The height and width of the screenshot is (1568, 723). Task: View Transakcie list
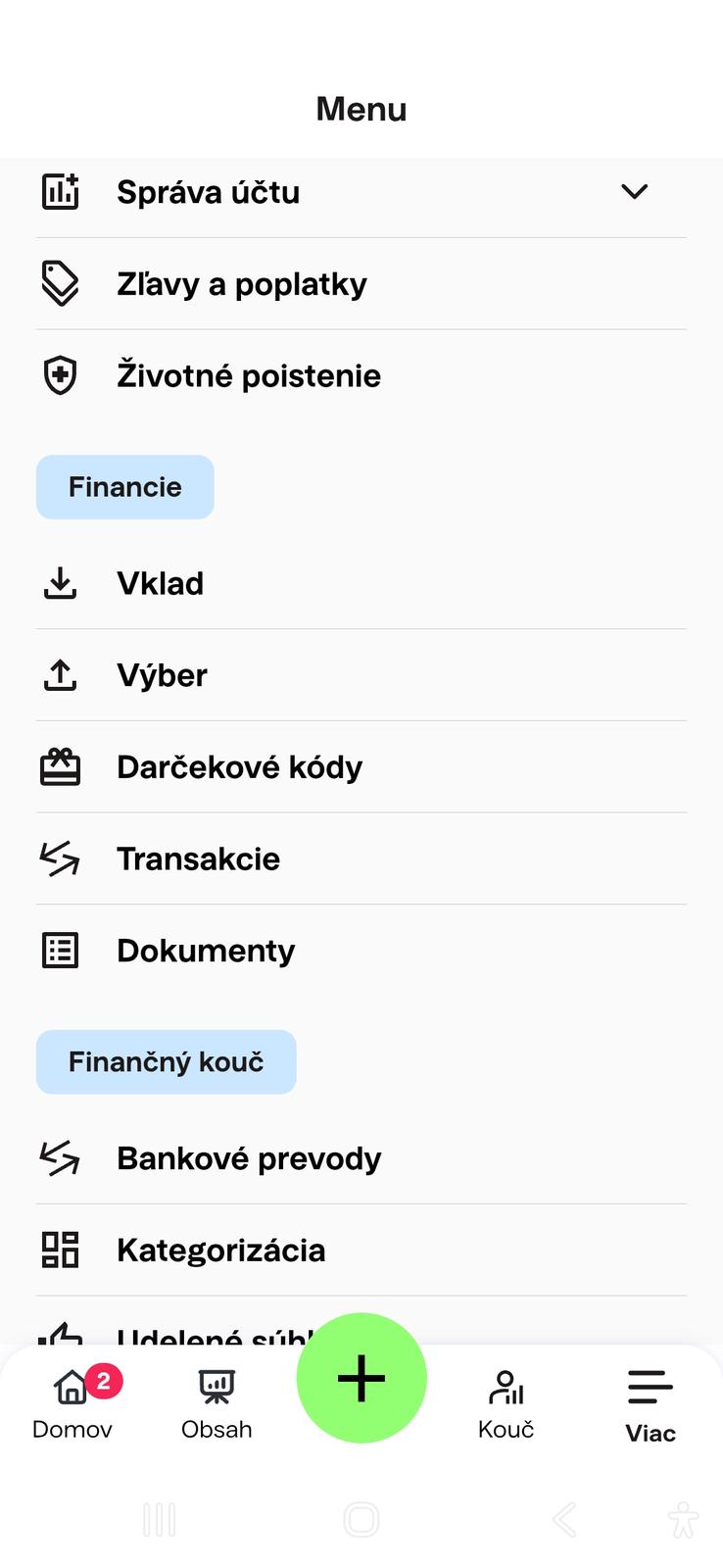pyautogui.click(x=198, y=859)
